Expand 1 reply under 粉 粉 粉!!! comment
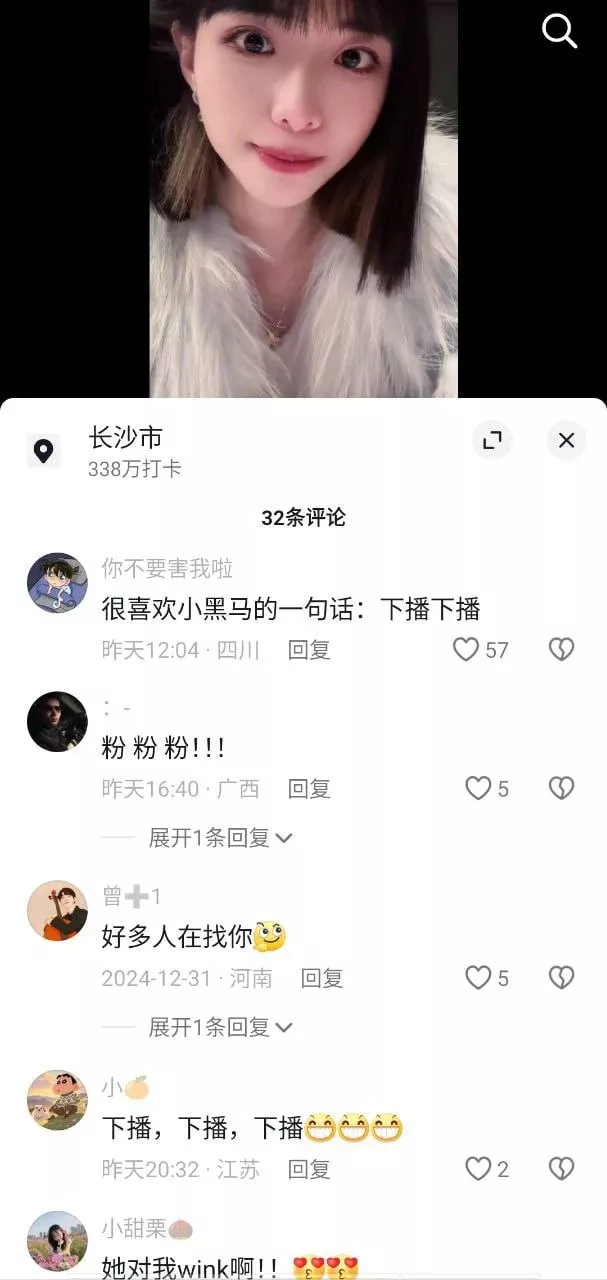This screenshot has width=607, height=1280. click(x=220, y=838)
